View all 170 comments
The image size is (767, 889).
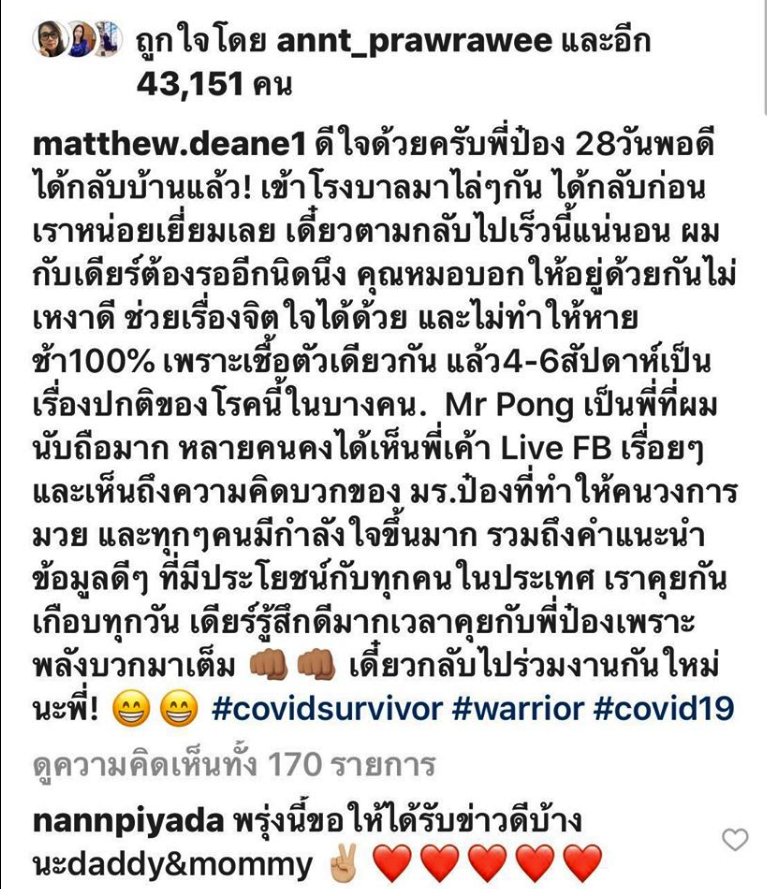point(235,766)
